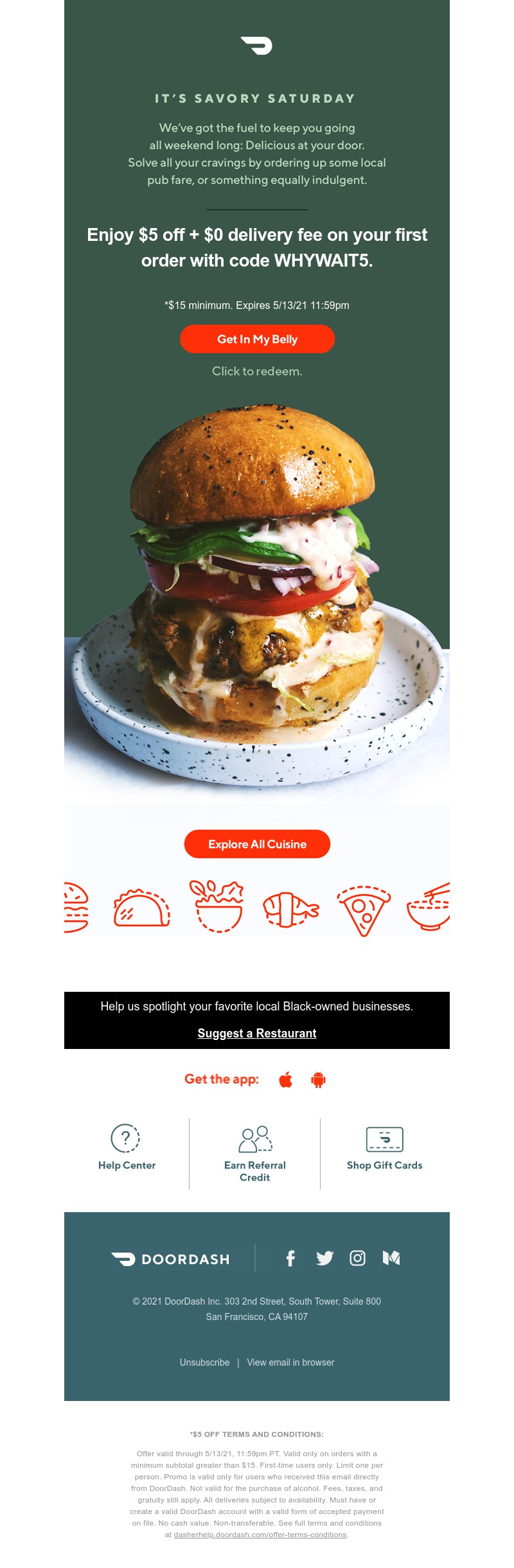The image size is (514, 1568).
Task: Open the offer terms and conditions link
Action: click(260, 1535)
